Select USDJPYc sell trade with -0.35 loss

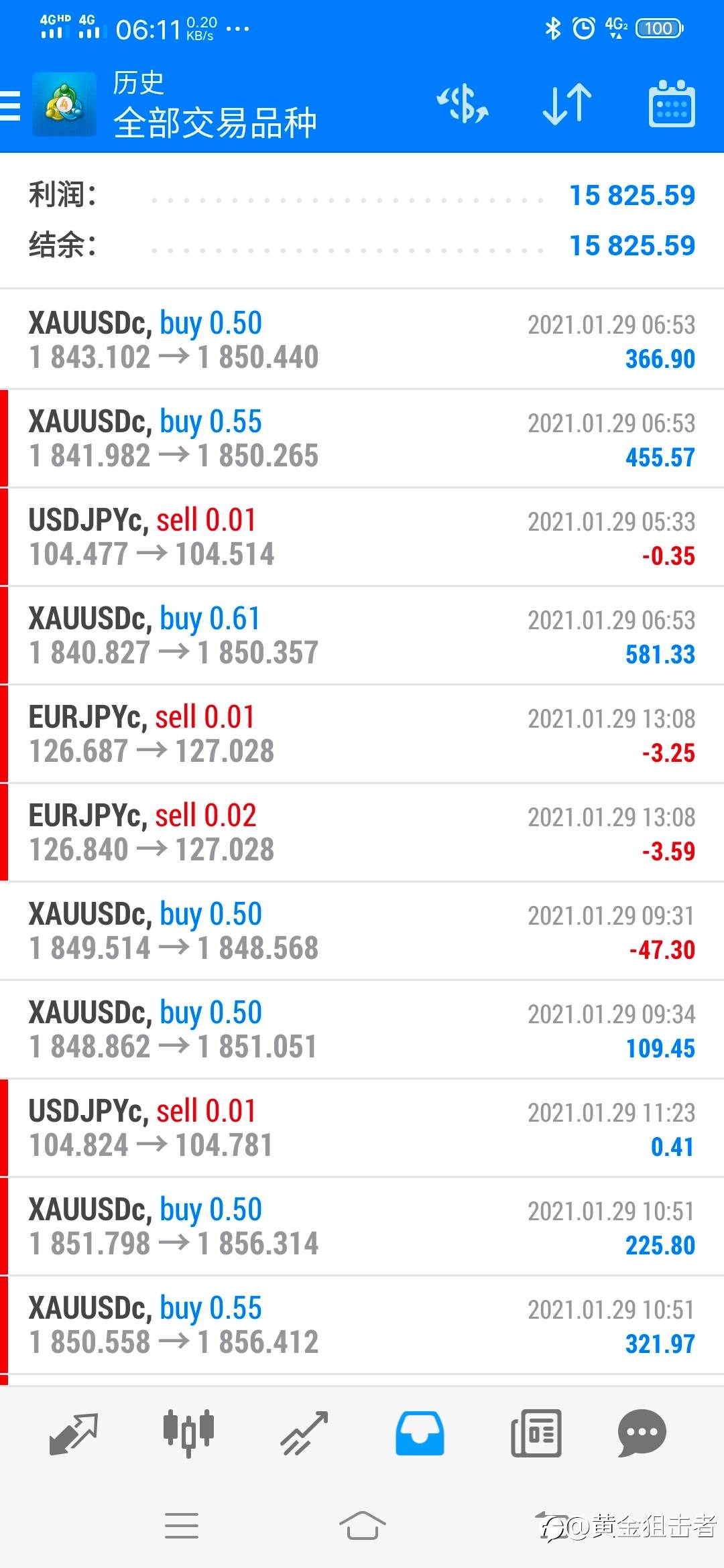tap(362, 537)
